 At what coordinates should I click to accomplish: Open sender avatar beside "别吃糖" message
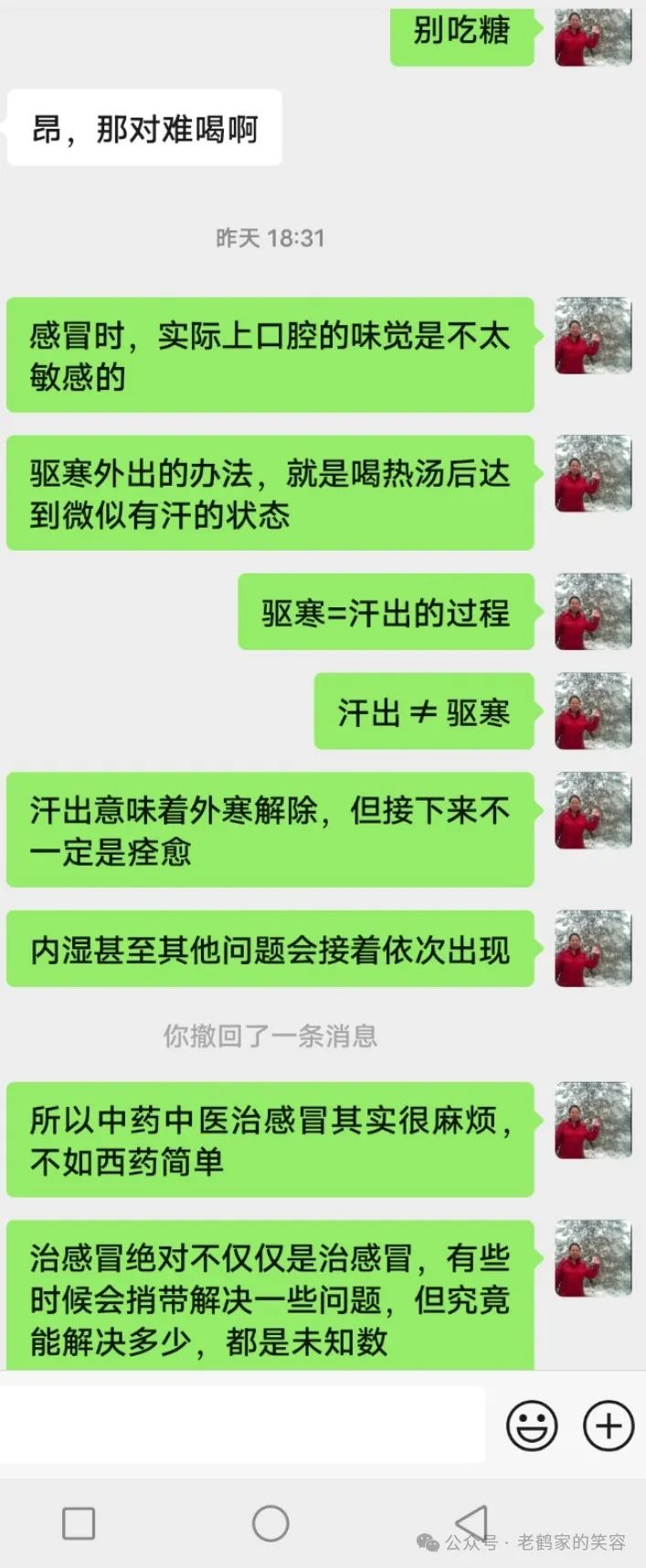point(593,37)
